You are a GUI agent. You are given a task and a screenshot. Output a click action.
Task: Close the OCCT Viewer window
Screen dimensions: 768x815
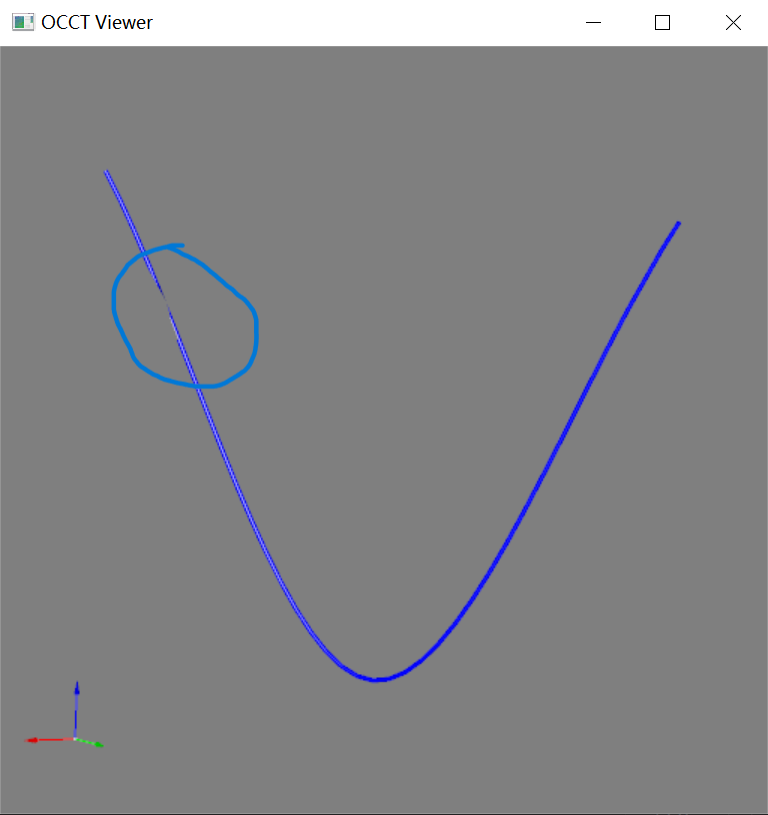(733, 23)
